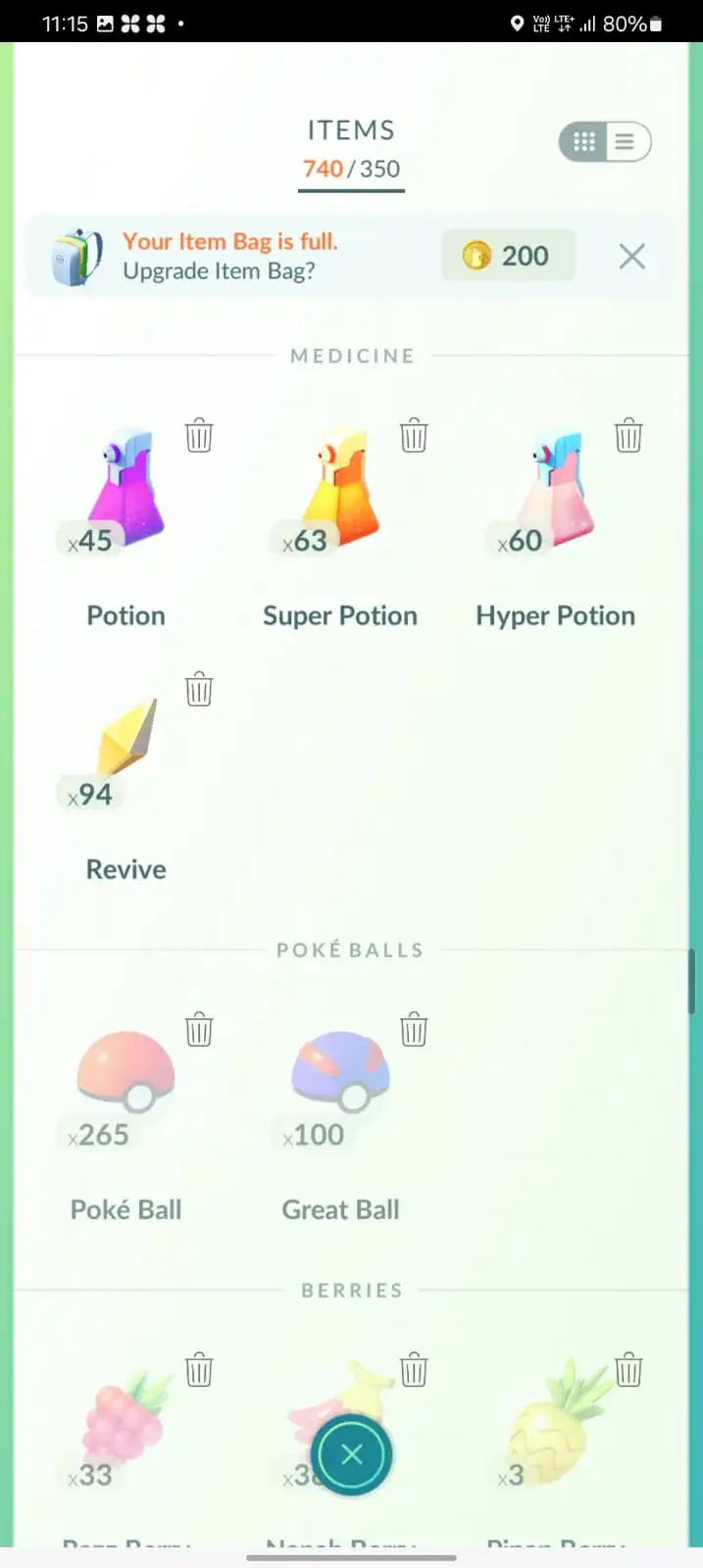Dismiss the Item Bag full banner
703x1568 pixels.
click(632, 257)
